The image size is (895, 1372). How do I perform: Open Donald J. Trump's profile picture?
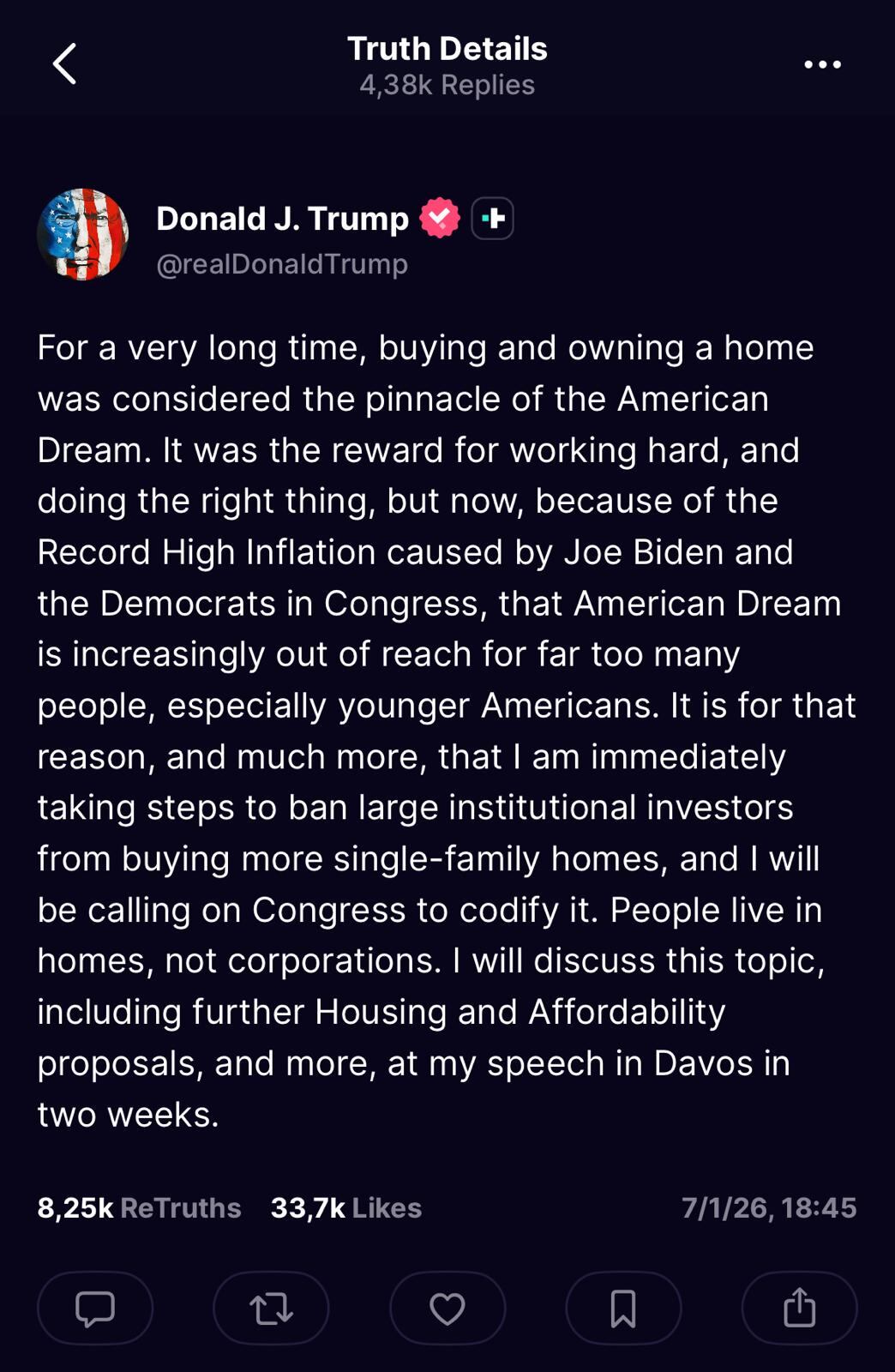(83, 234)
